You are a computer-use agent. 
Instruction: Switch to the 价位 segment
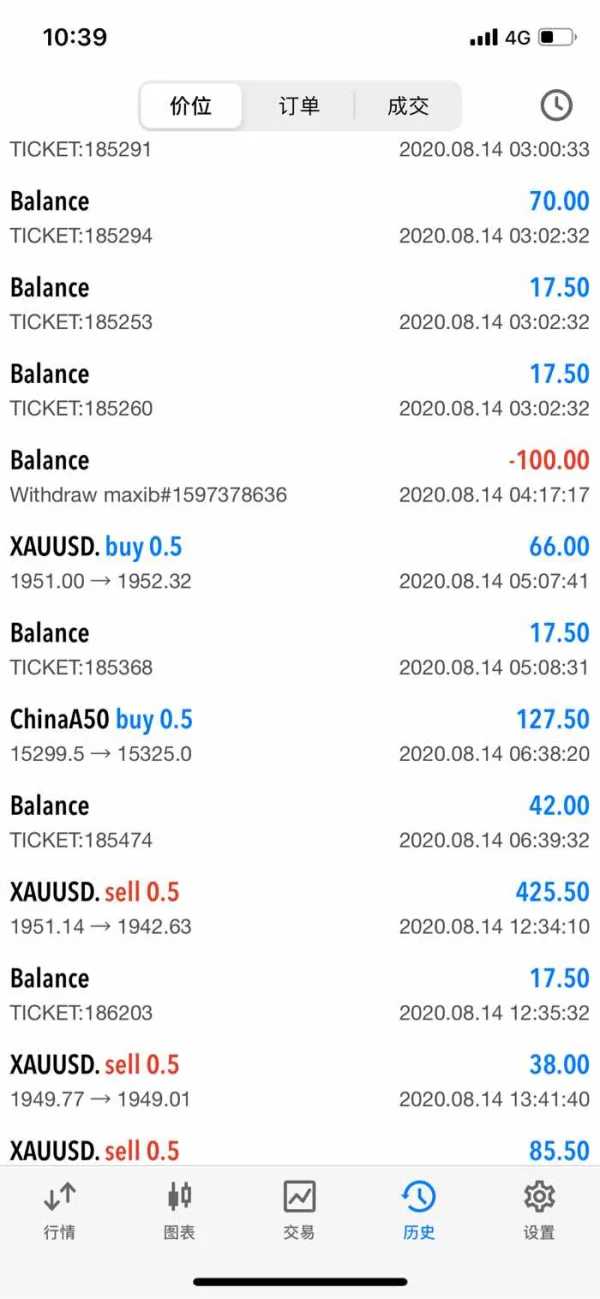191,106
